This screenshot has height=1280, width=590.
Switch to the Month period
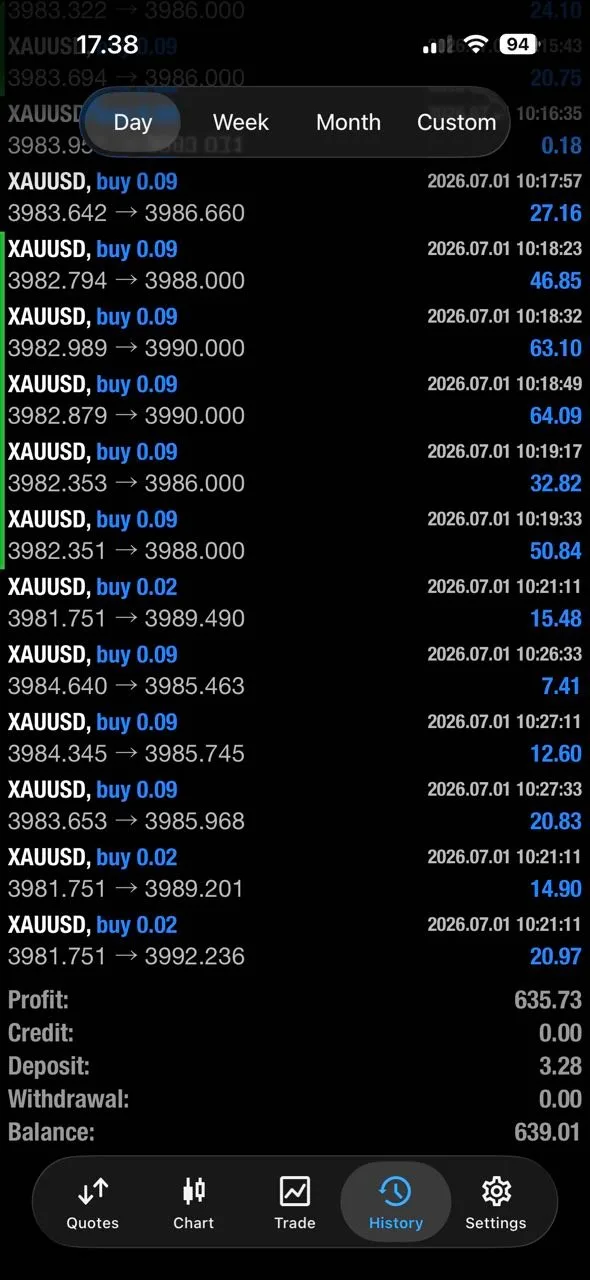coord(348,122)
